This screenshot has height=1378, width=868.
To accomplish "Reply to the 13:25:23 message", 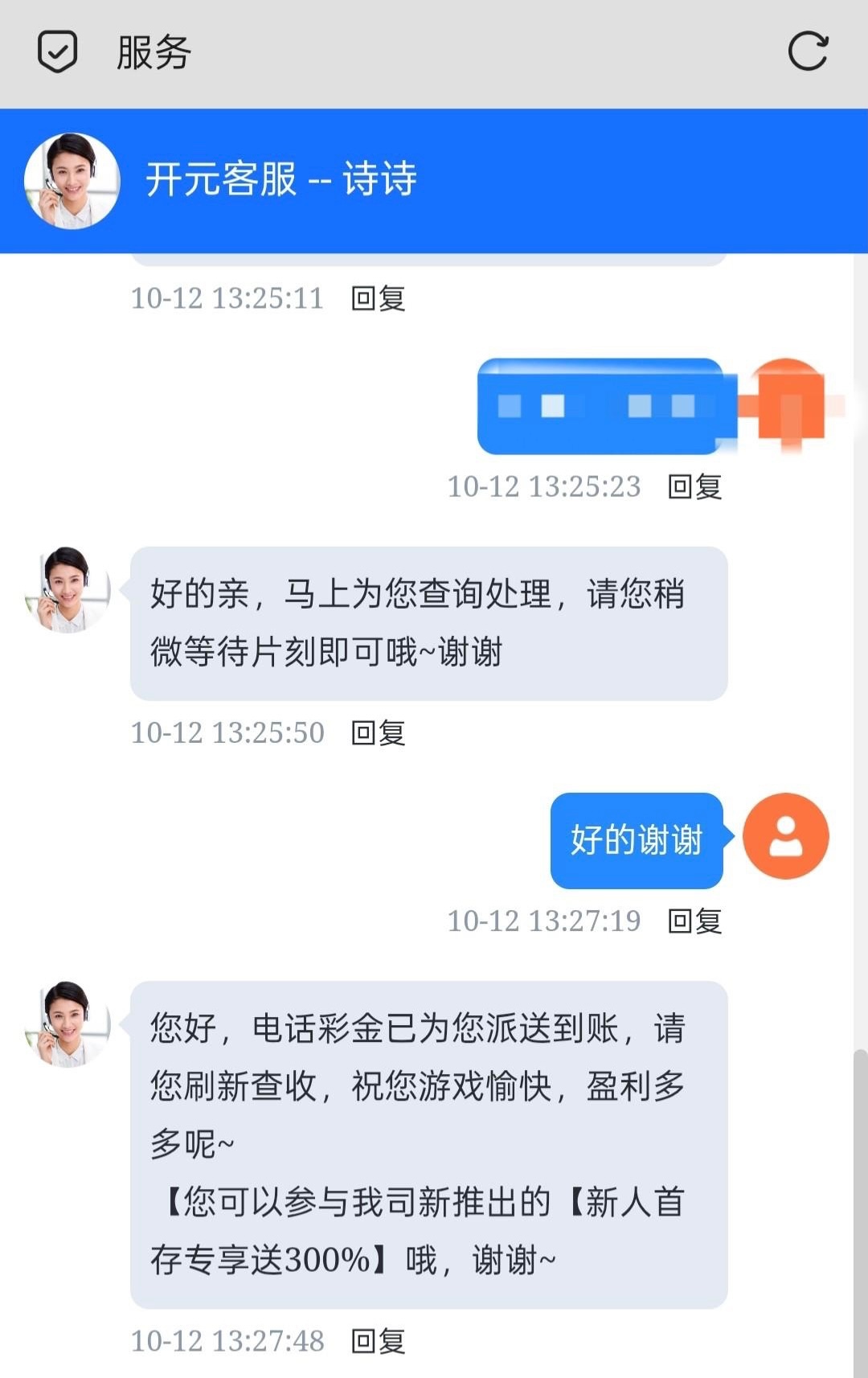I will [695, 486].
